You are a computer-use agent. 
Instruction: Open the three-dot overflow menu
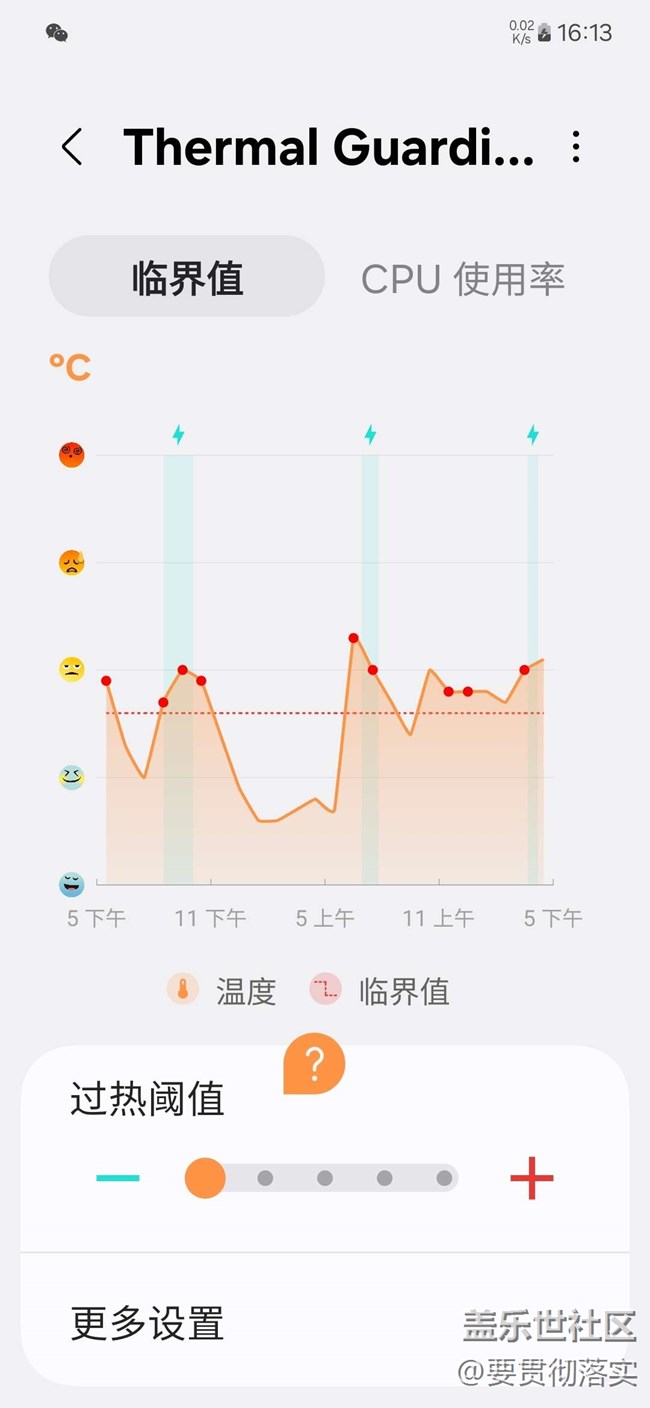tap(576, 147)
